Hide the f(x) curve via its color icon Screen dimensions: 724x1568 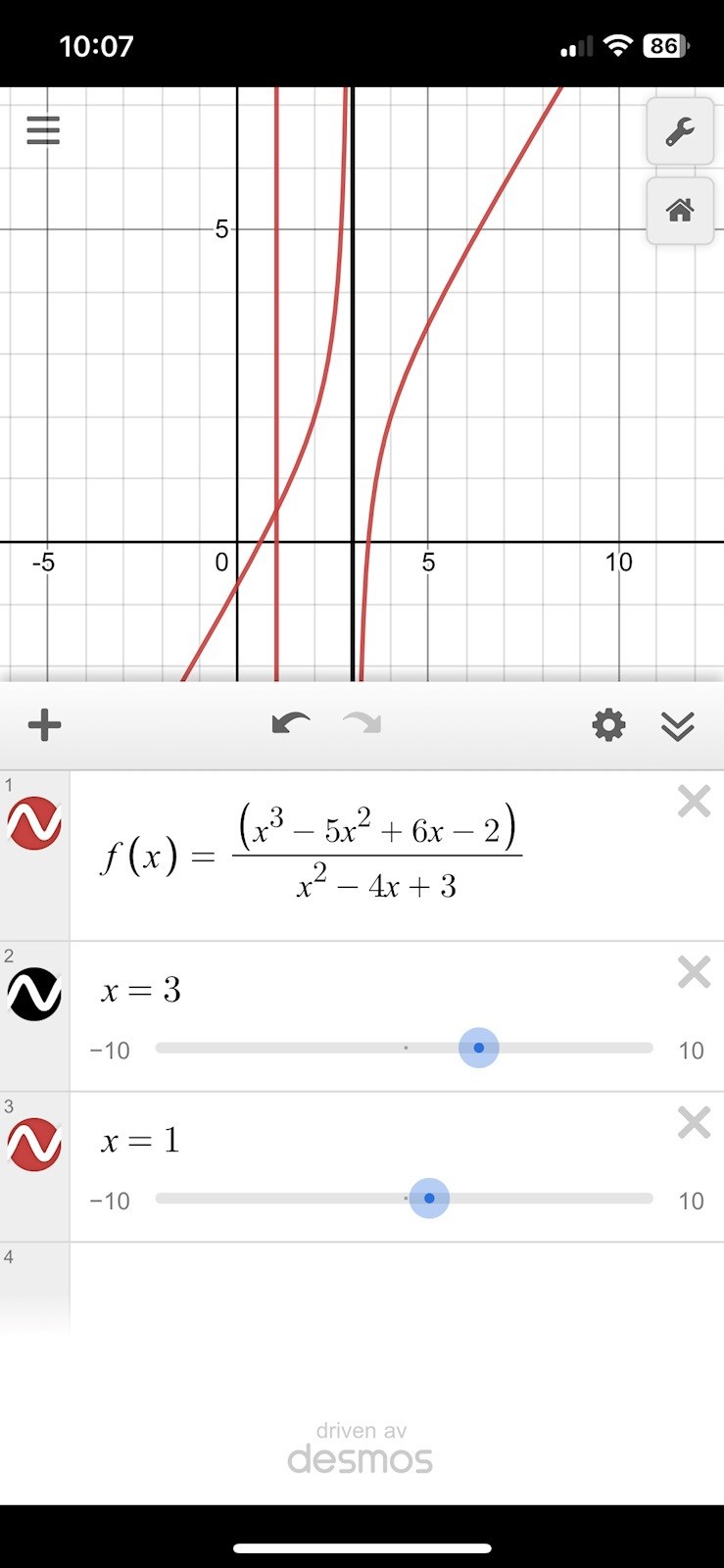pos(34,823)
